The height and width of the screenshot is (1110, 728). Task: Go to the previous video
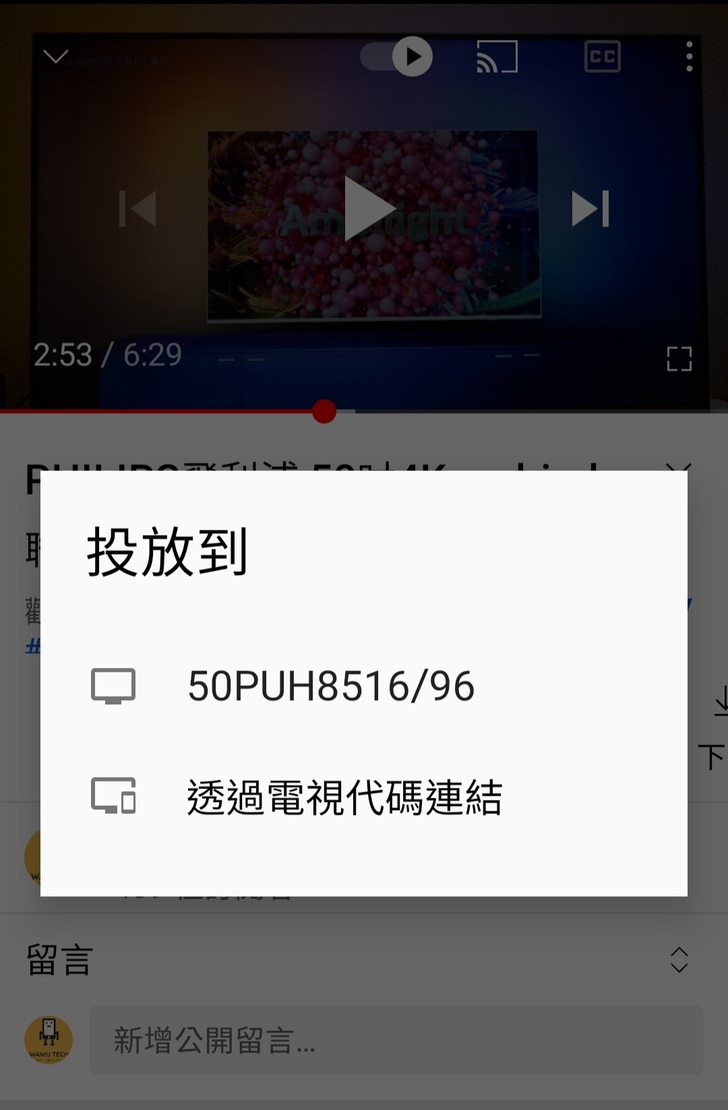[138, 208]
